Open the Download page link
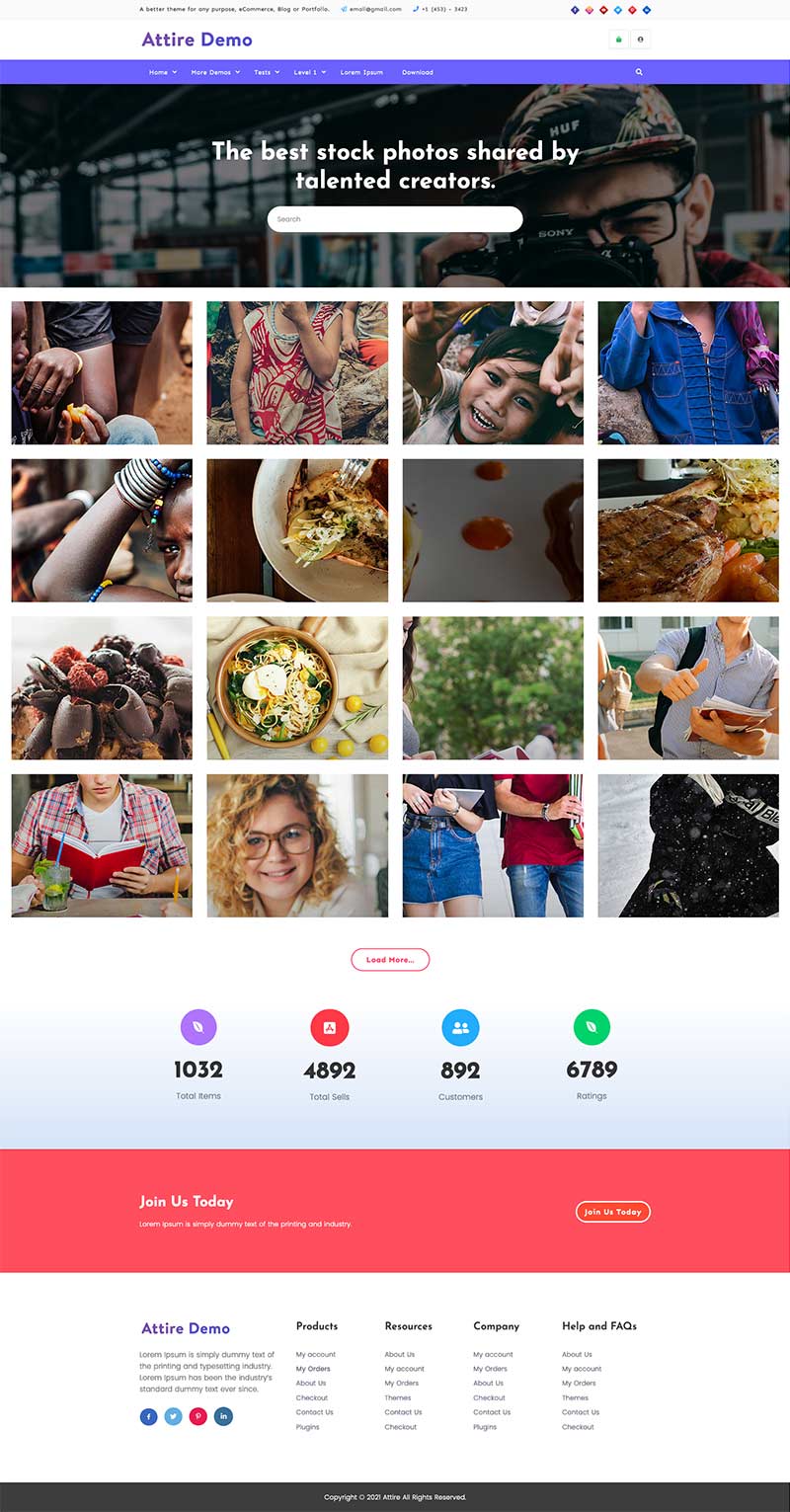This screenshot has width=790, height=1512. click(417, 72)
